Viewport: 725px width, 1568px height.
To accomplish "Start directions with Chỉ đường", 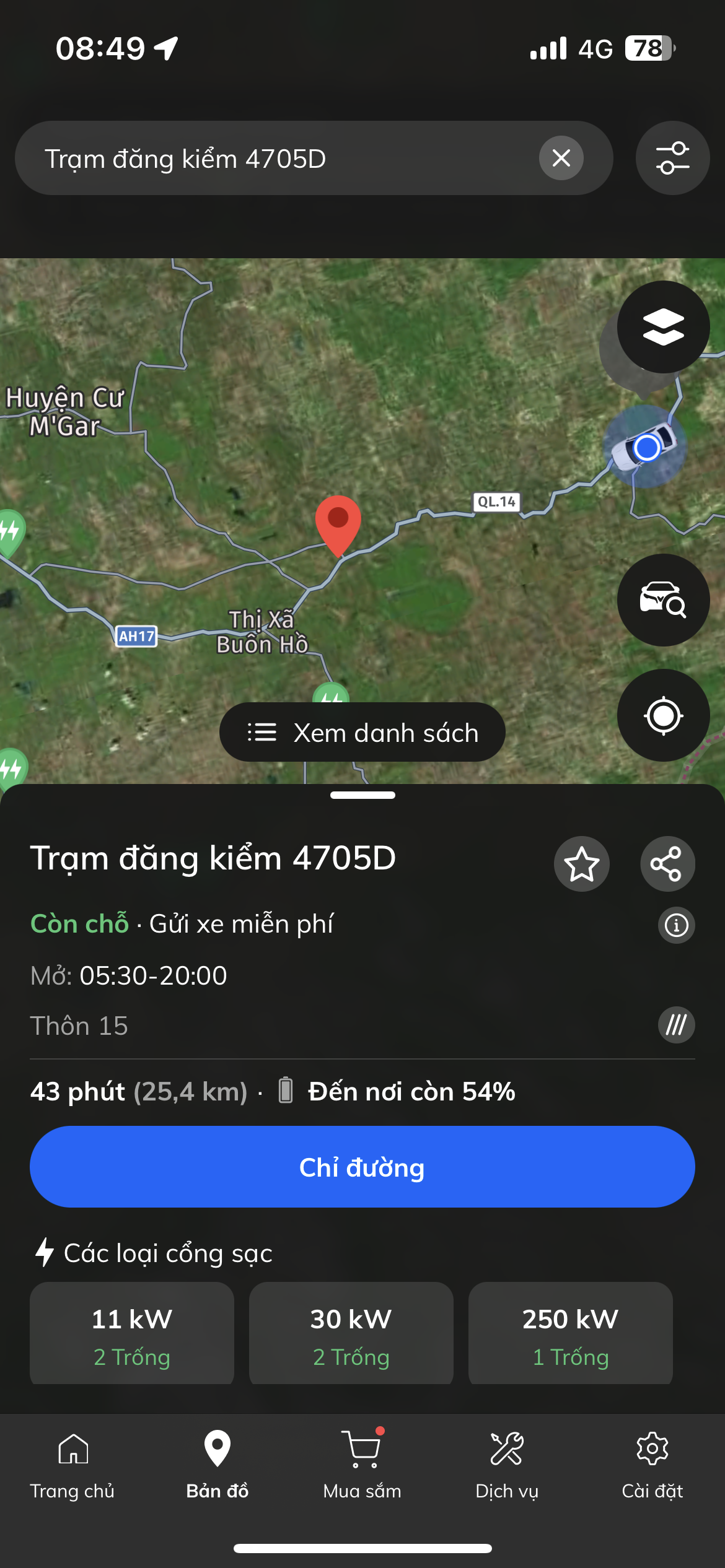I will pos(362,1167).
